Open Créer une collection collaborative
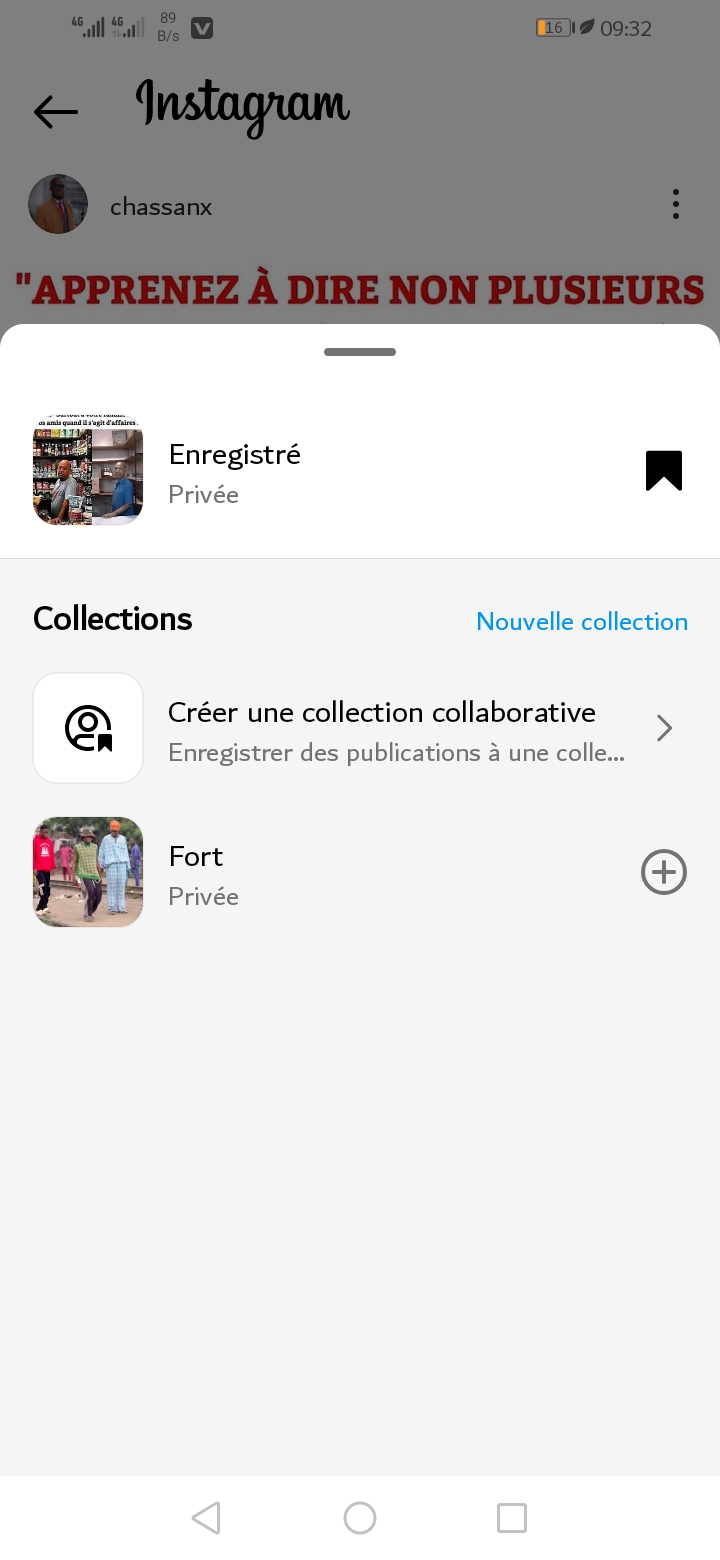This screenshot has height=1560, width=720. (381, 729)
